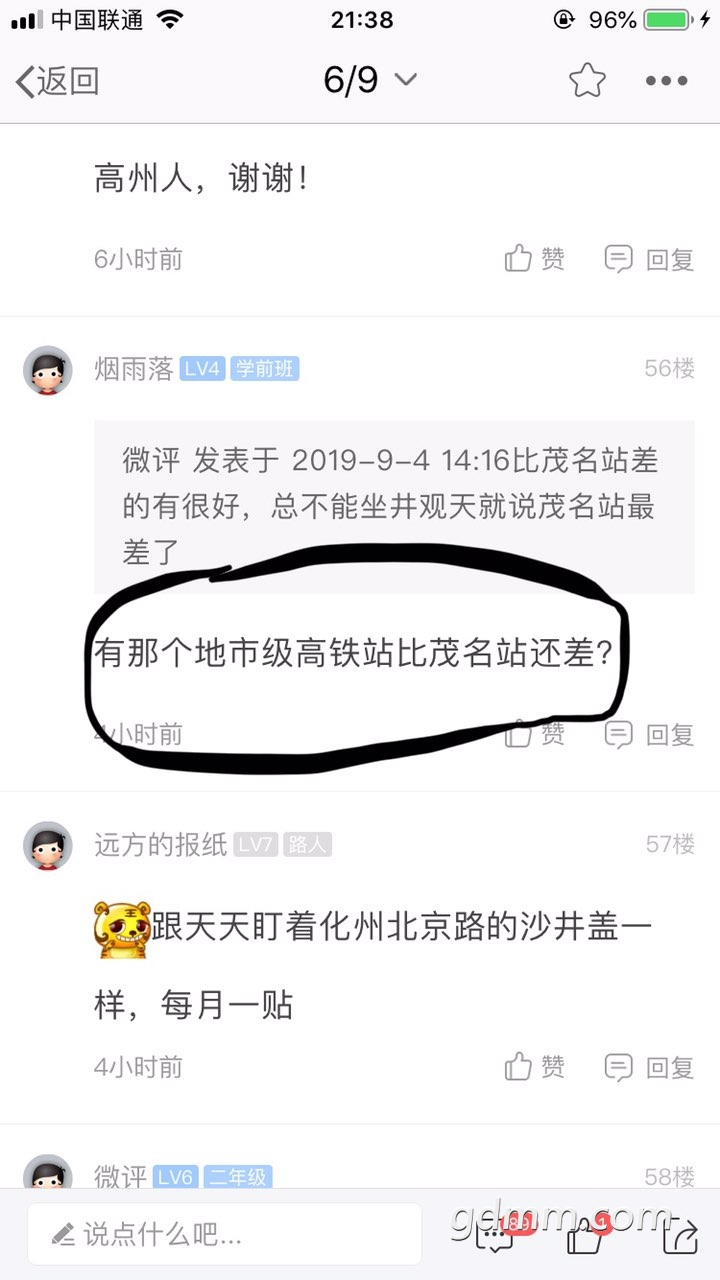Viewport: 720px width, 1280px height.
Task: Reply to the 高州人，谢谢 comment
Action: (650, 260)
